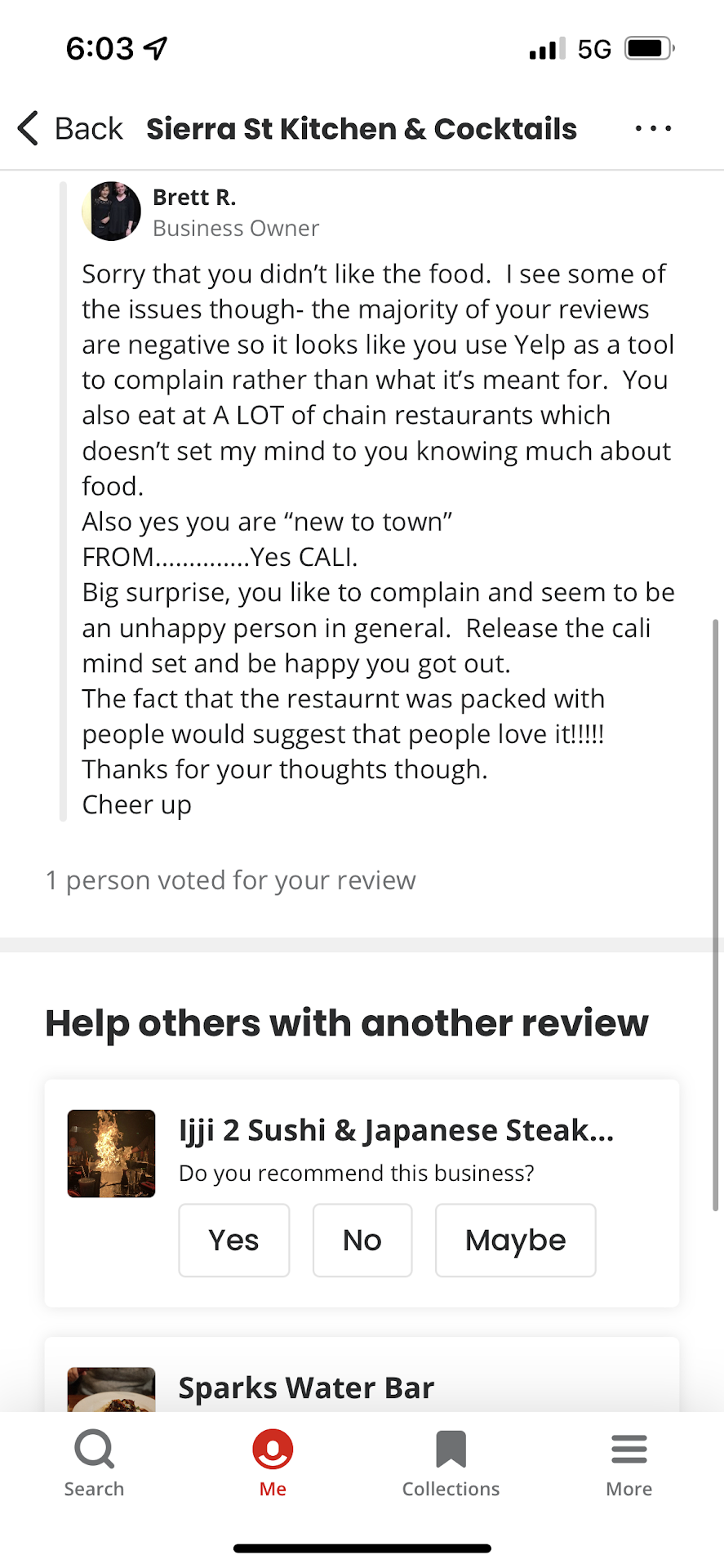Screen dimensions: 724x1568
Task: Open the More tab
Action: click(x=629, y=1463)
